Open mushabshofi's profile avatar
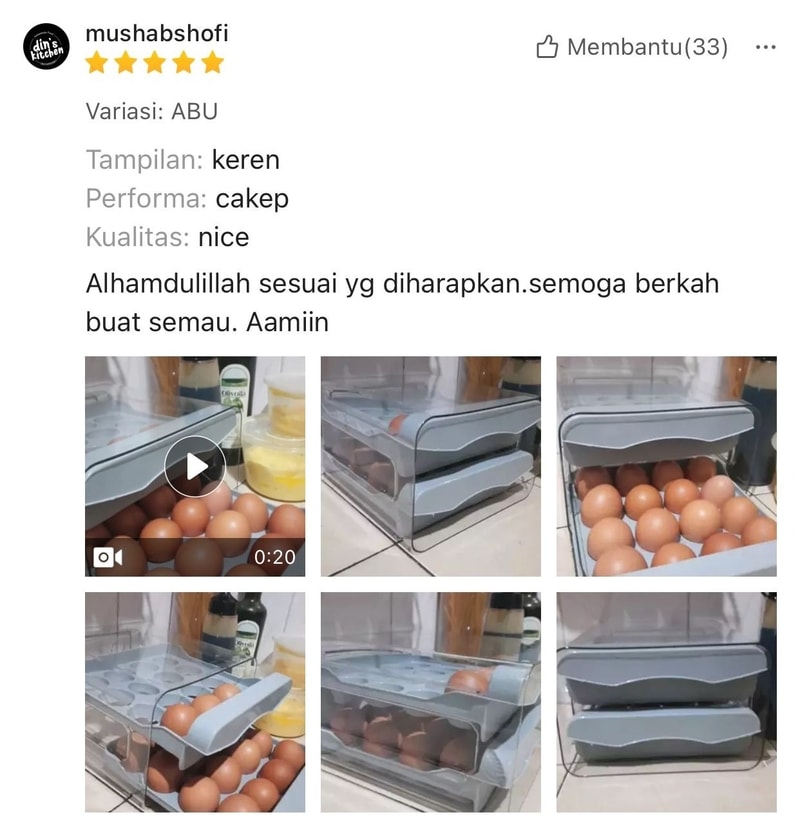This screenshot has height=817, width=800. click(x=47, y=47)
